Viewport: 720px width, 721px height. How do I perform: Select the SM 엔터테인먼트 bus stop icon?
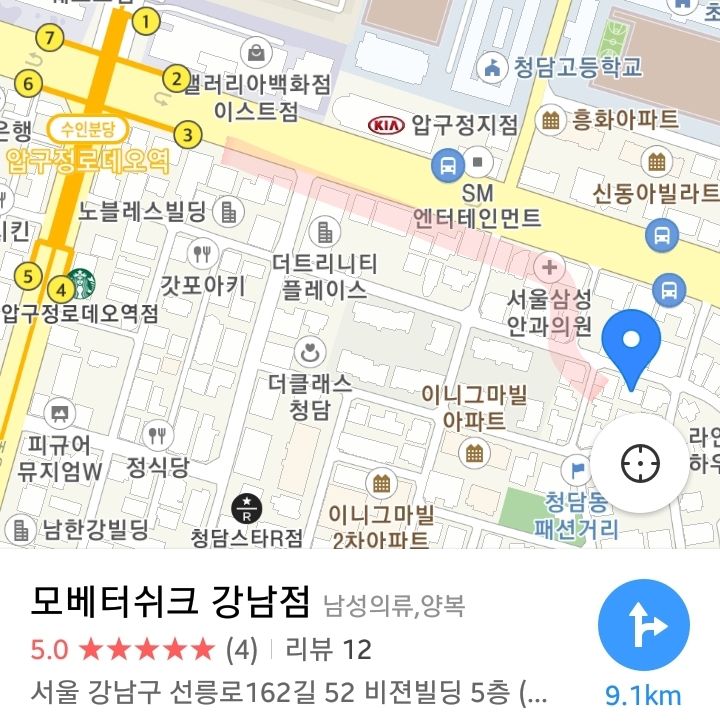(x=447, y=163)
